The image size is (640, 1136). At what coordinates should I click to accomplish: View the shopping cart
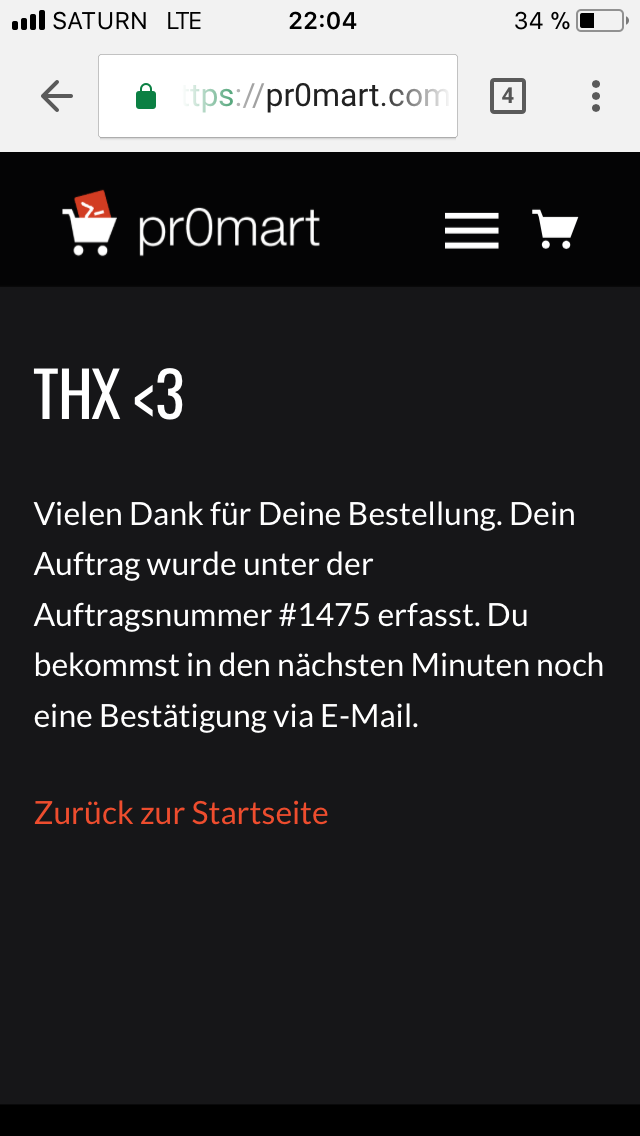point(555,230)
